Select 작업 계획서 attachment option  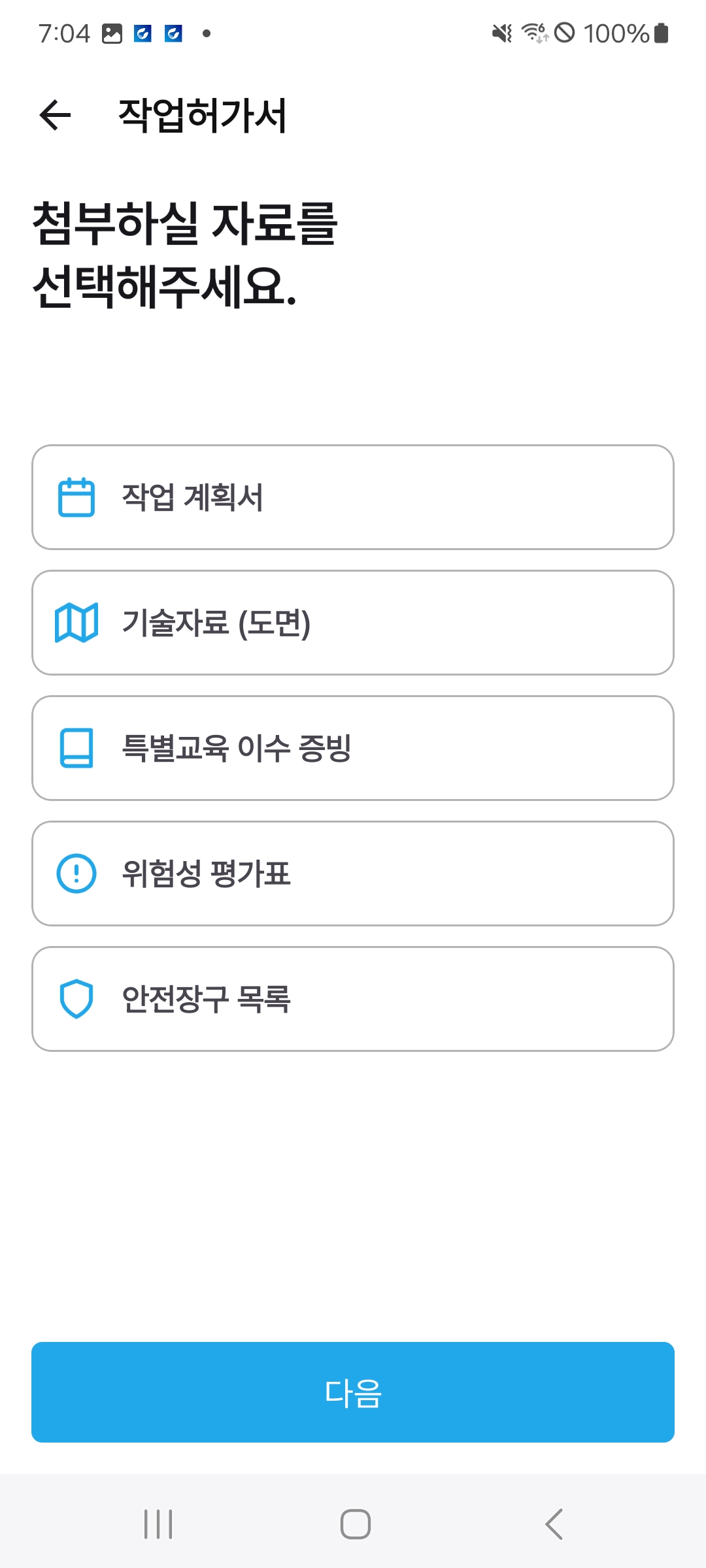(353, 497)
